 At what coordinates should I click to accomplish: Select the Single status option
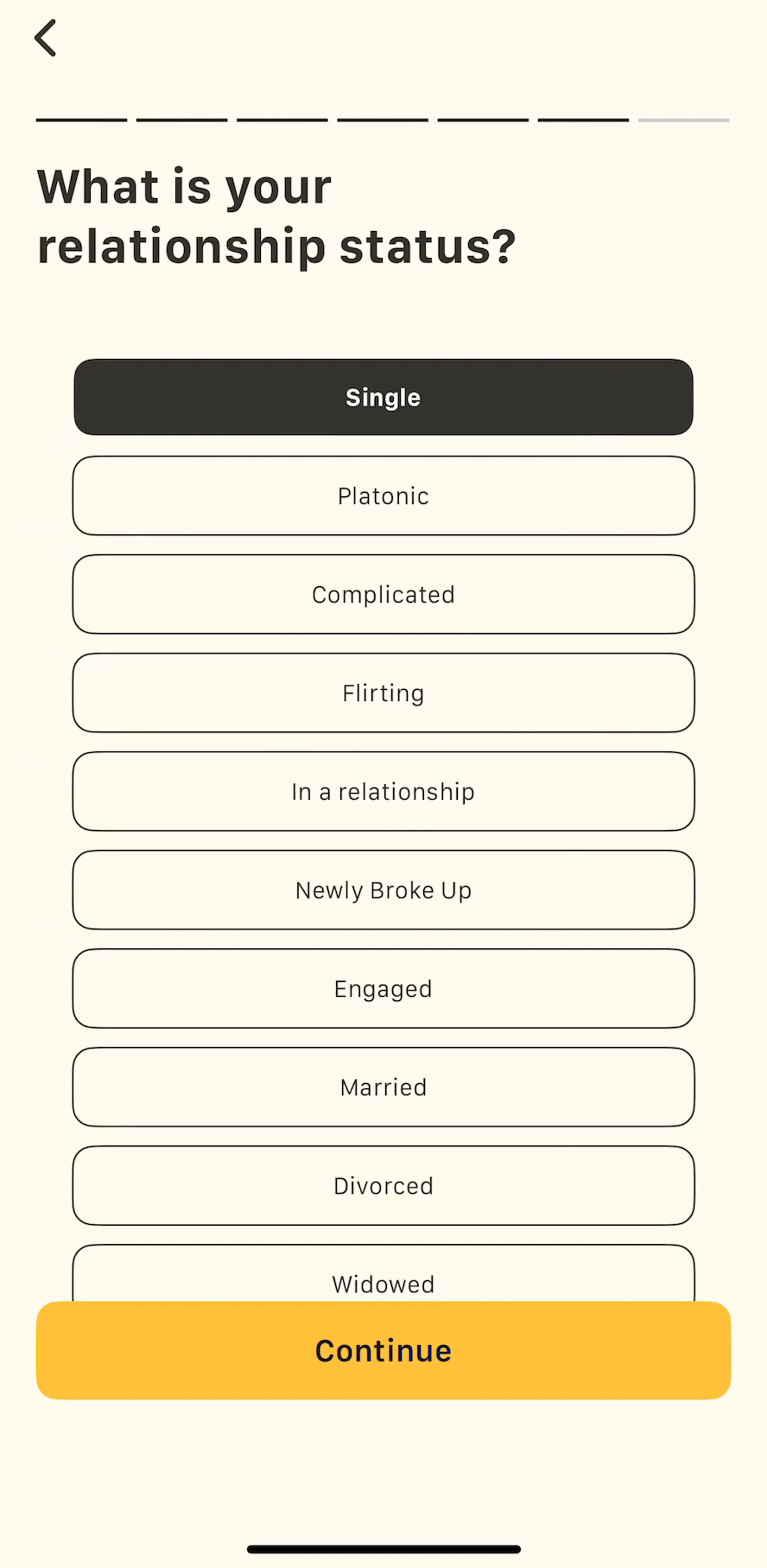(383, 397)
